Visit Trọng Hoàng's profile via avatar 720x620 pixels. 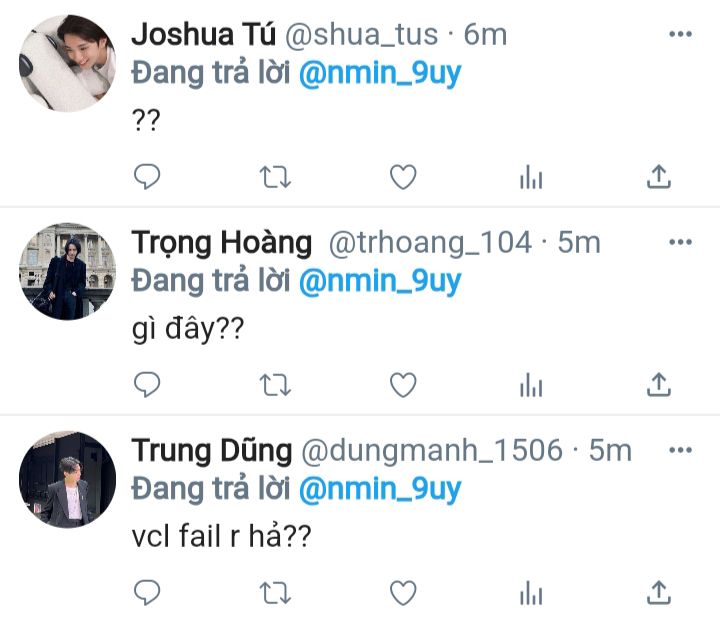(68, 271)
